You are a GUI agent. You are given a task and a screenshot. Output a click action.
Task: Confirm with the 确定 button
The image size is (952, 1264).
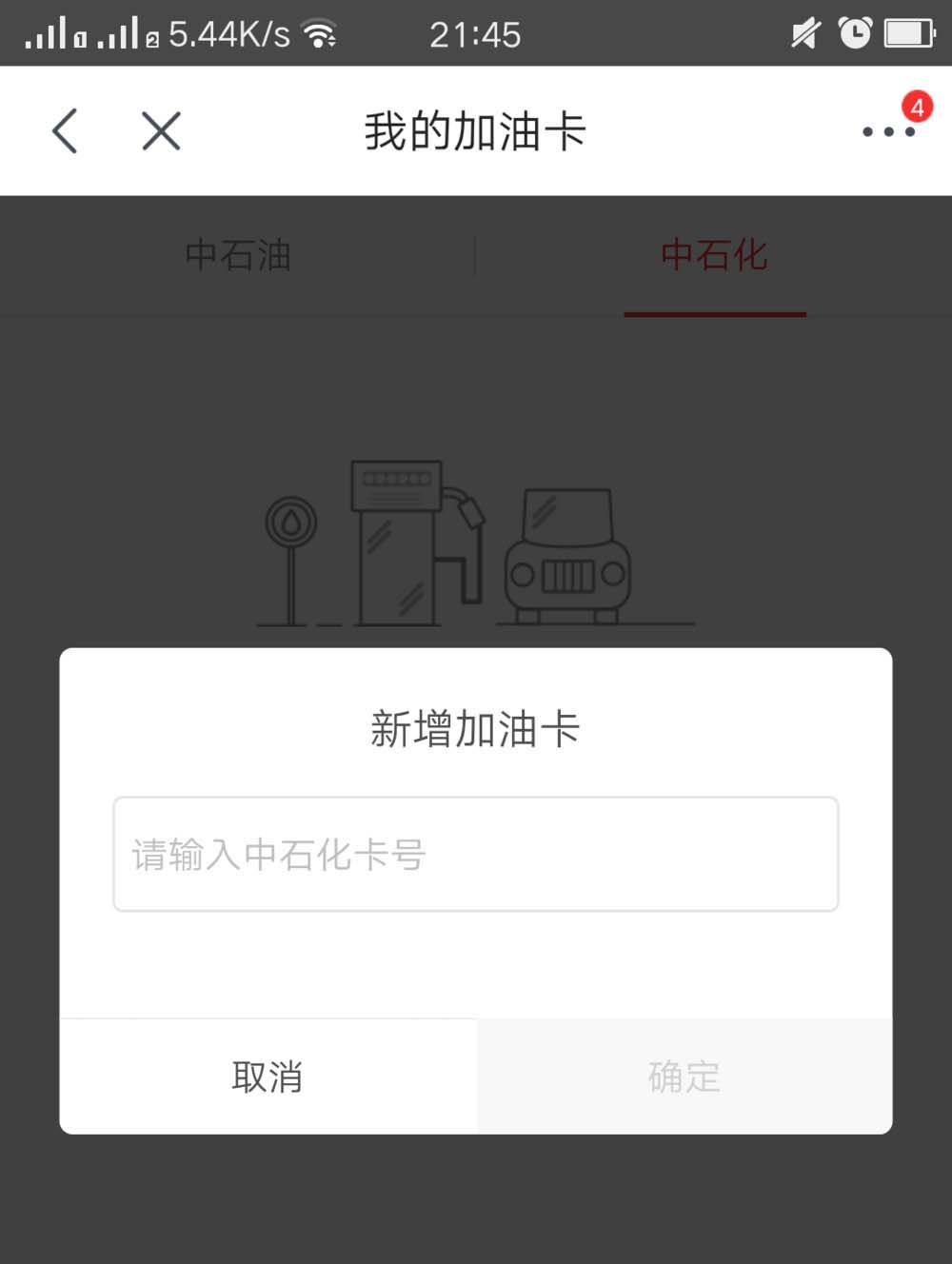point(684,1076)
